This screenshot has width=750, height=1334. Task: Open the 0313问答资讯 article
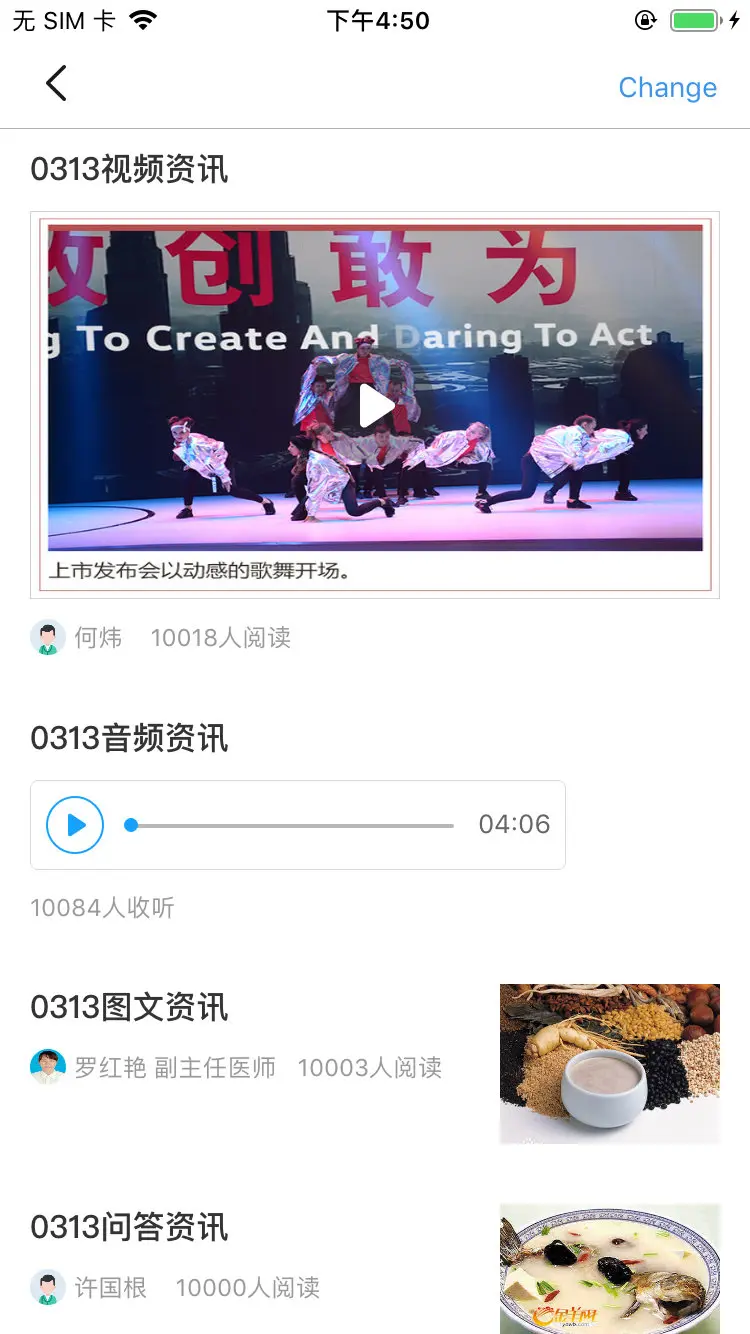[x=130, y=1228]
